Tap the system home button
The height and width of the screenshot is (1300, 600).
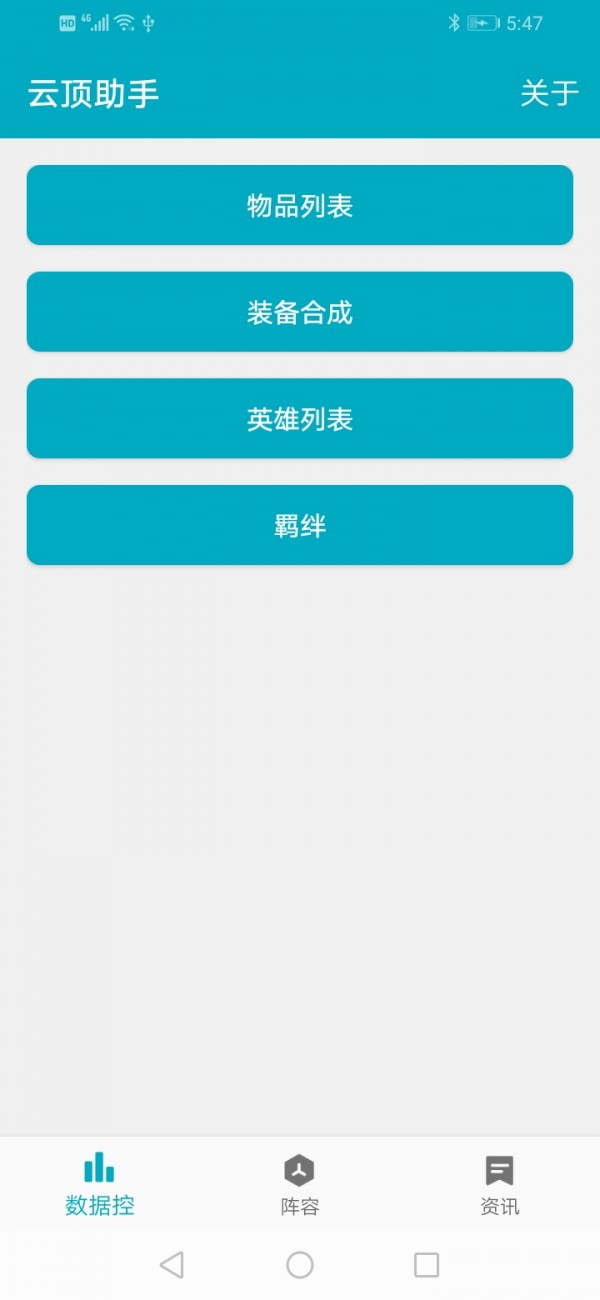[x=299, y=1265]
